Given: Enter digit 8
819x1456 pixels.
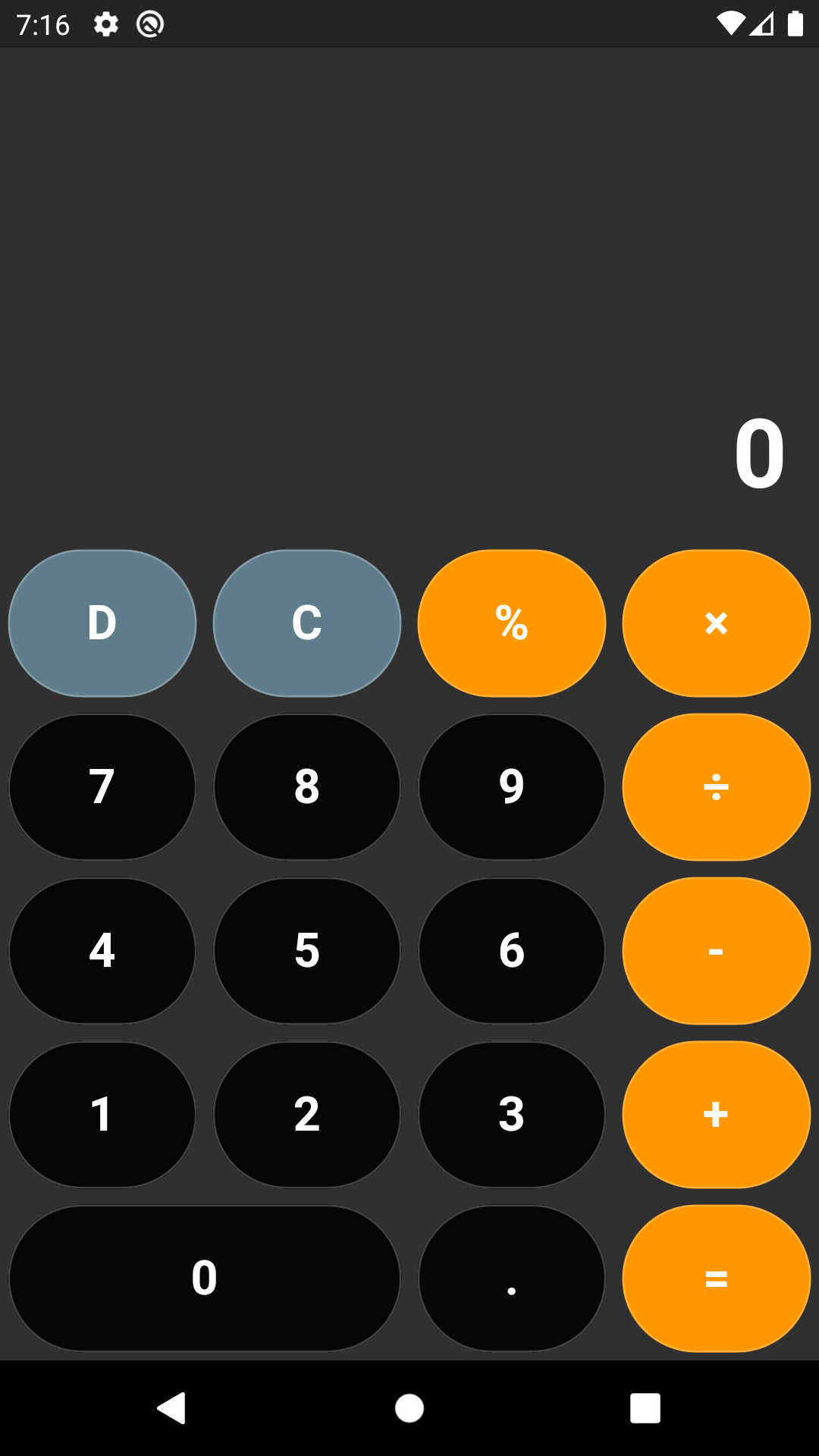Looking at the screenshot, I should pos(307,787).
